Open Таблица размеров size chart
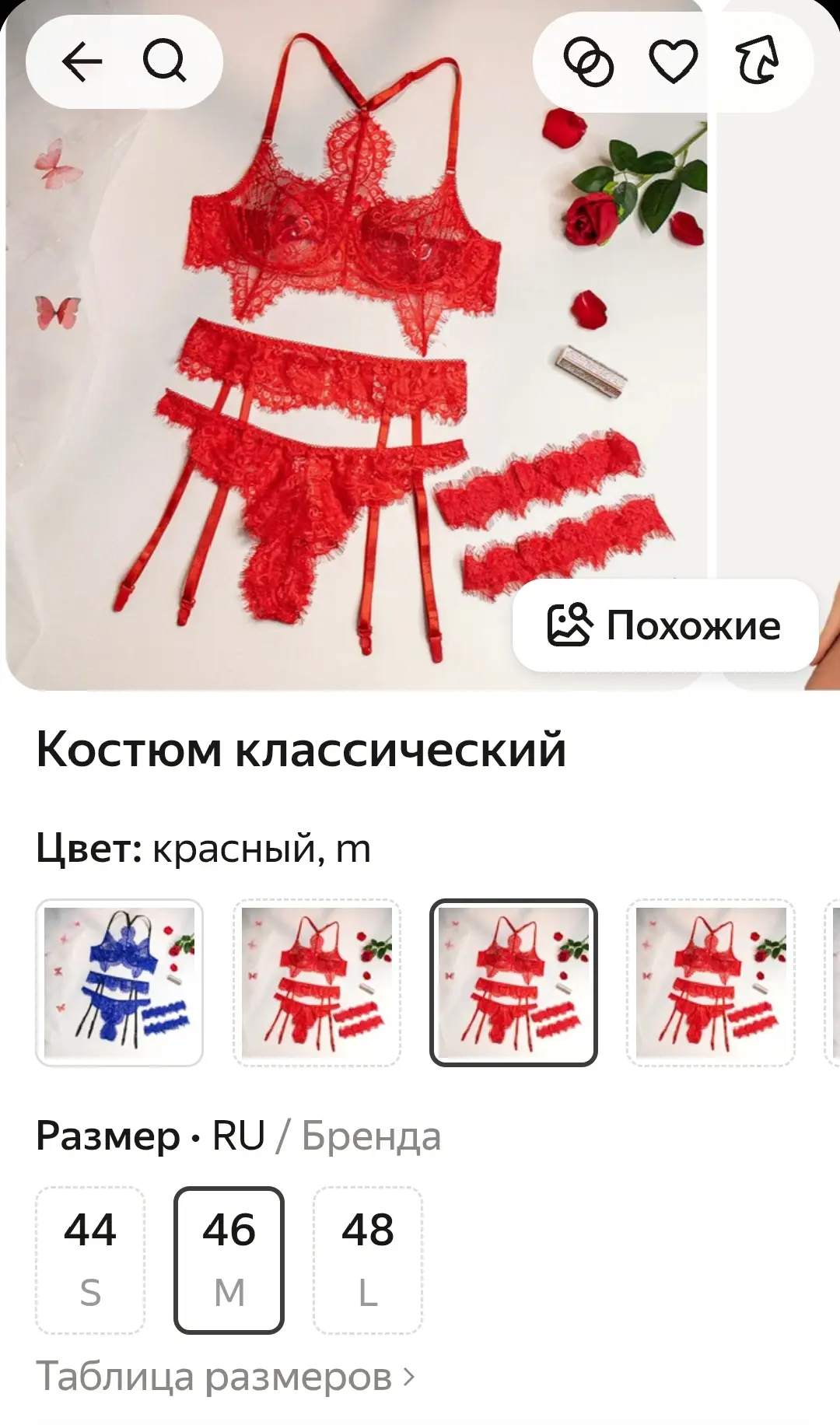 [x=226, y=1377]
